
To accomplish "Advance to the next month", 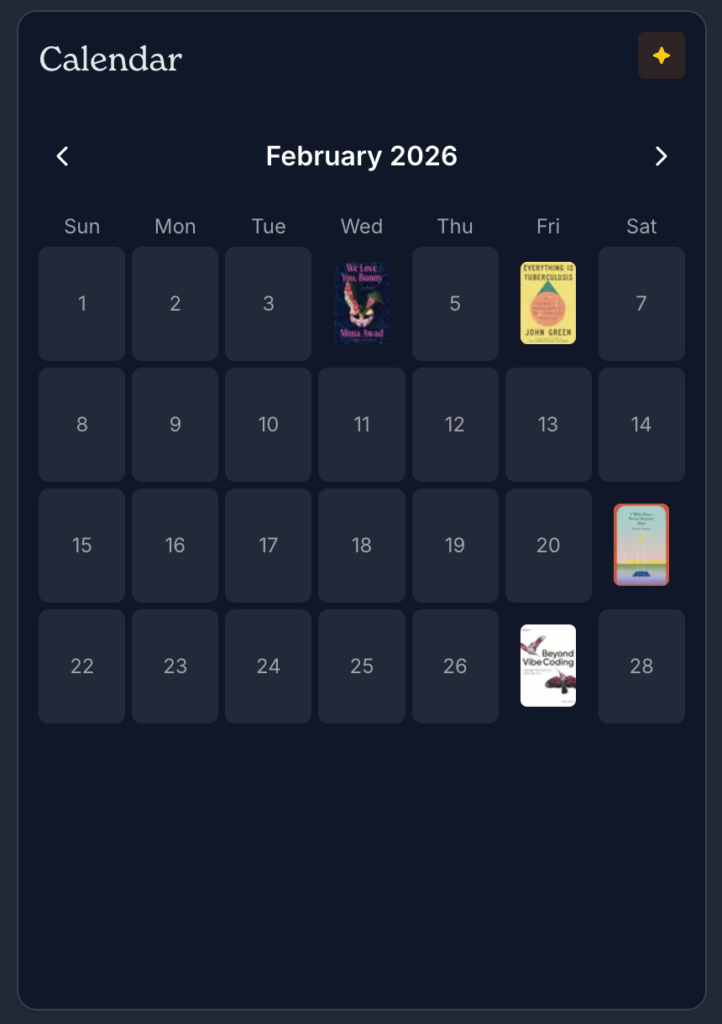I will pos(660,156).
